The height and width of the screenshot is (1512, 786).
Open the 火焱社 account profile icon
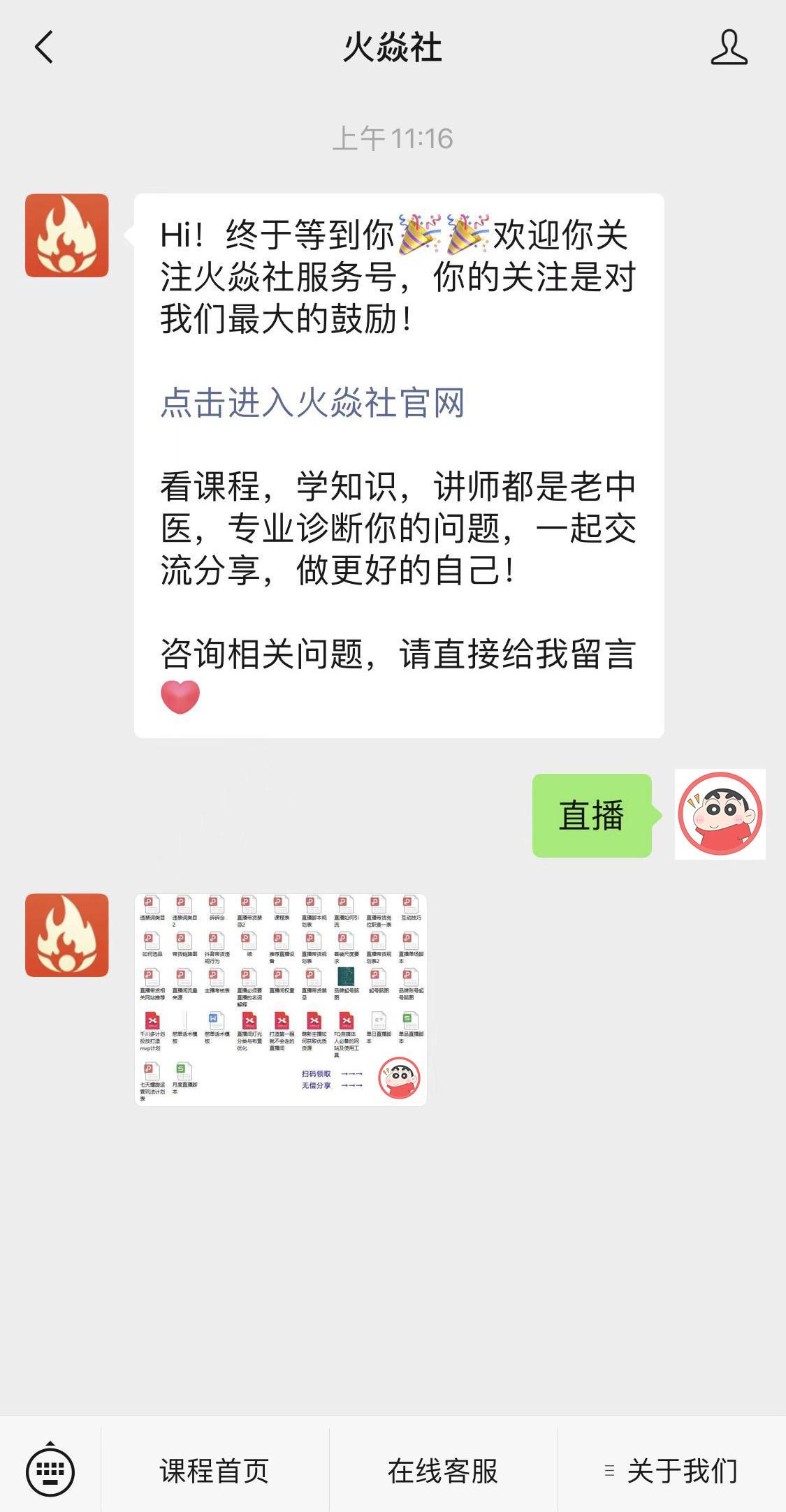(729, 47)
